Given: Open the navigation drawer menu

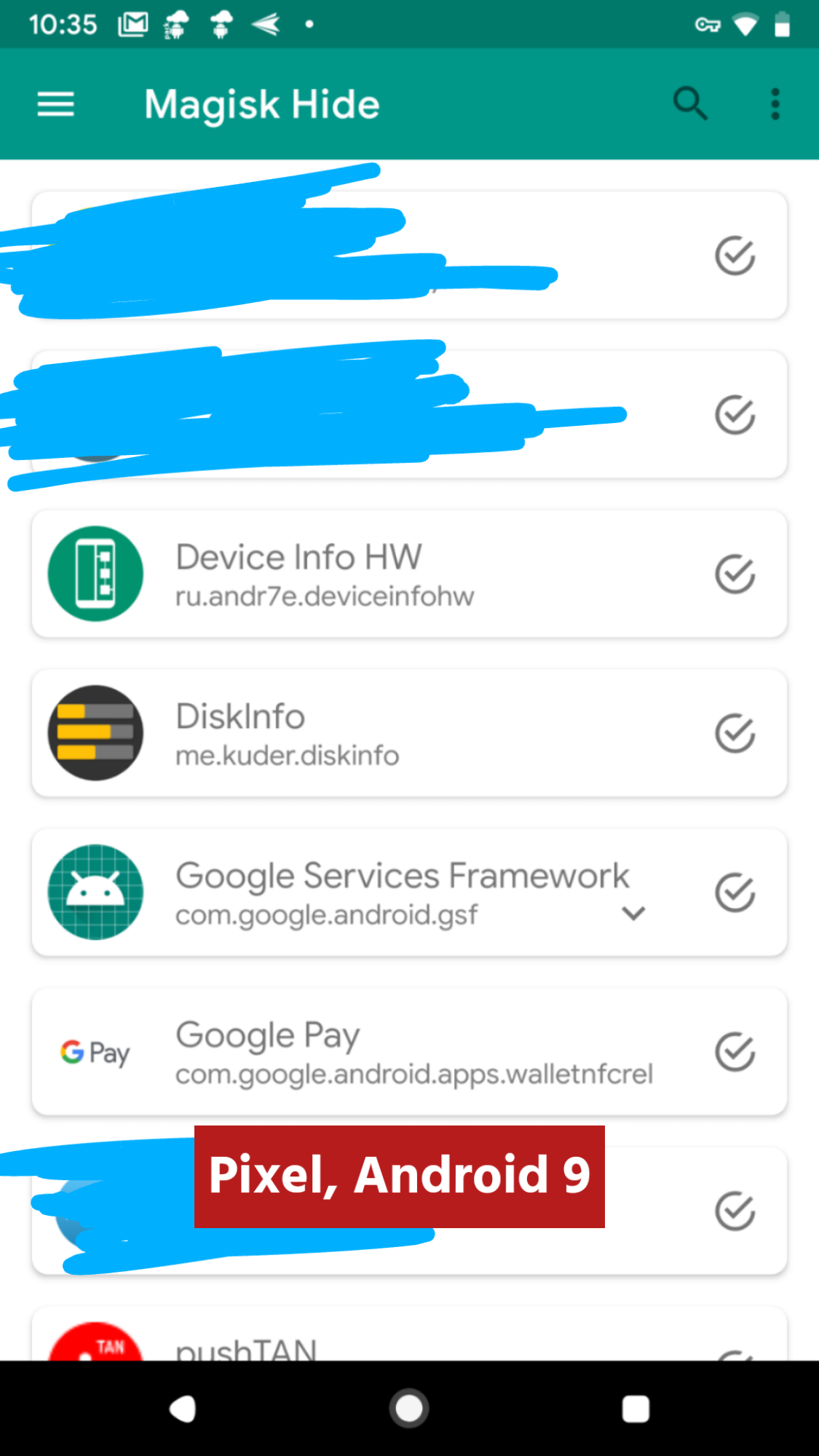Looking at the screenshot, I should click(55, 103).
